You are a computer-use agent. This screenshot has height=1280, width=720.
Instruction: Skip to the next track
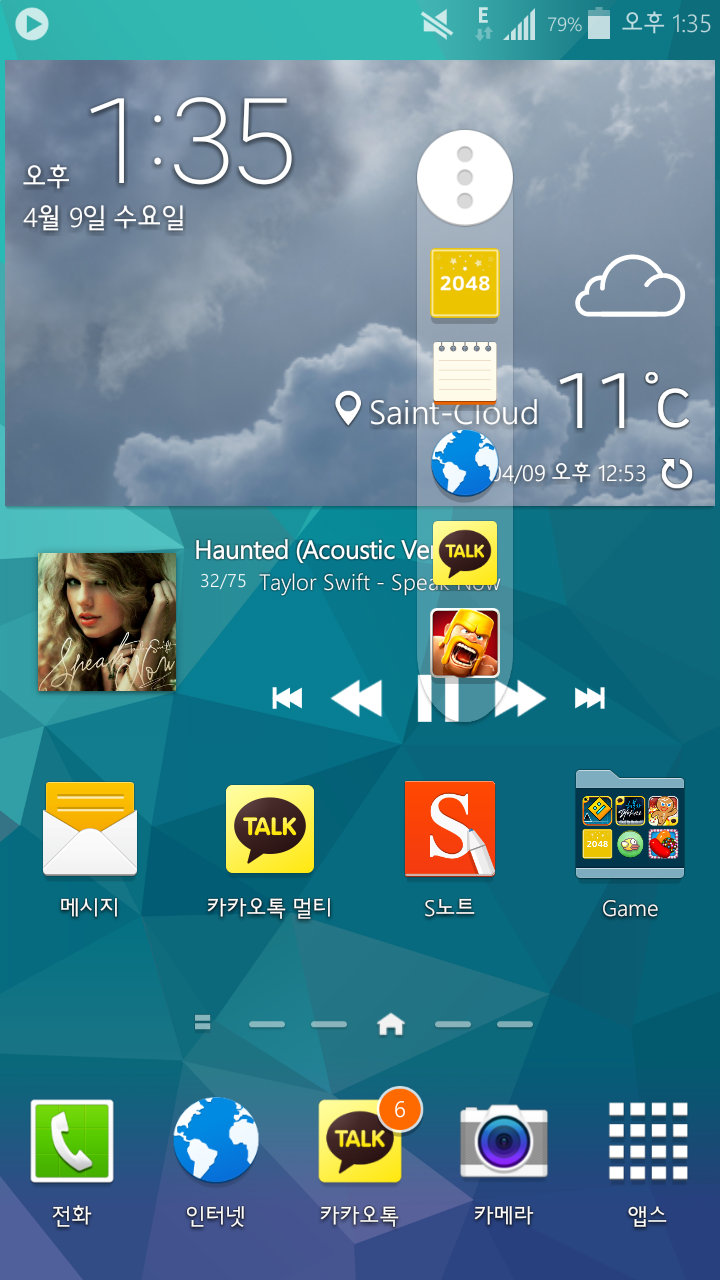(590, 698)
